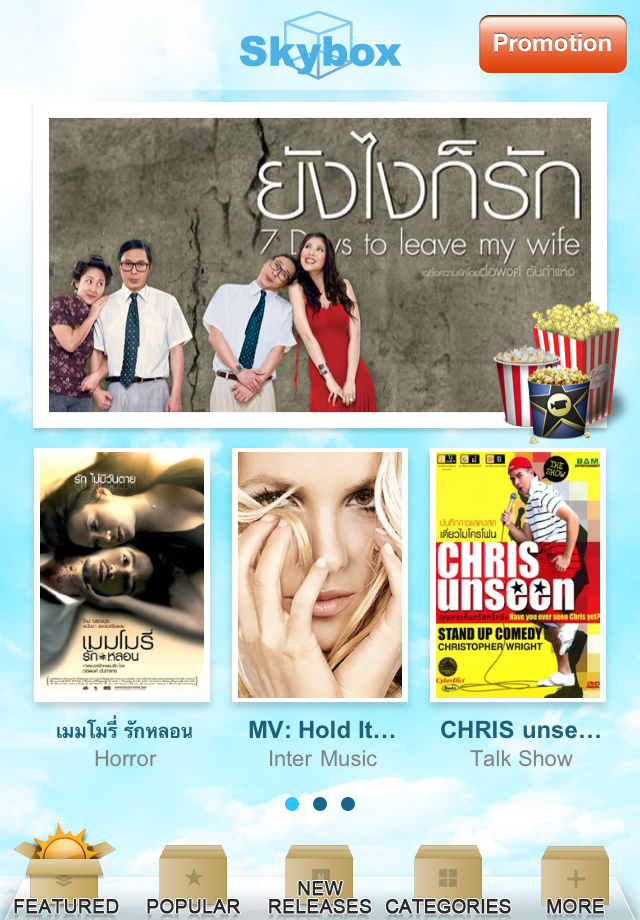
Task: Switch to the Popular tab
Action: tap(193, 878)
